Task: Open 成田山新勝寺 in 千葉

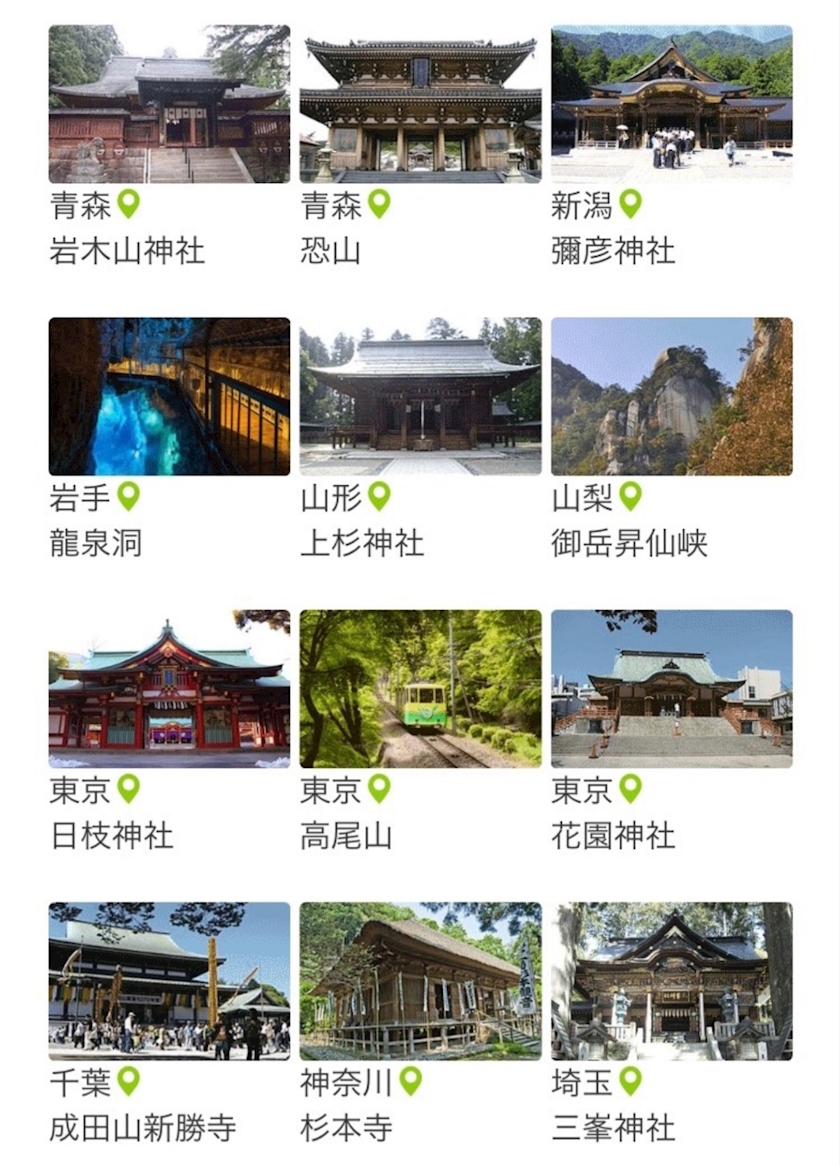Action: click(x=169, y=981)
